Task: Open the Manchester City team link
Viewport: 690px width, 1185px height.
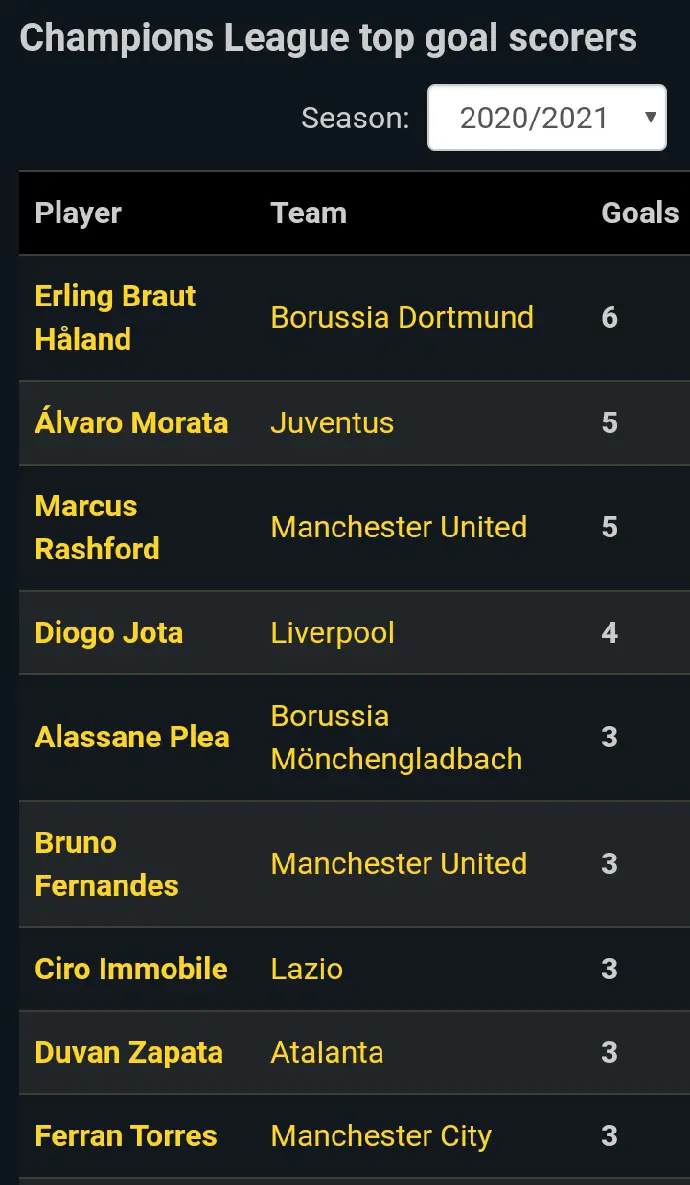Action: [x=382, y=1136]
